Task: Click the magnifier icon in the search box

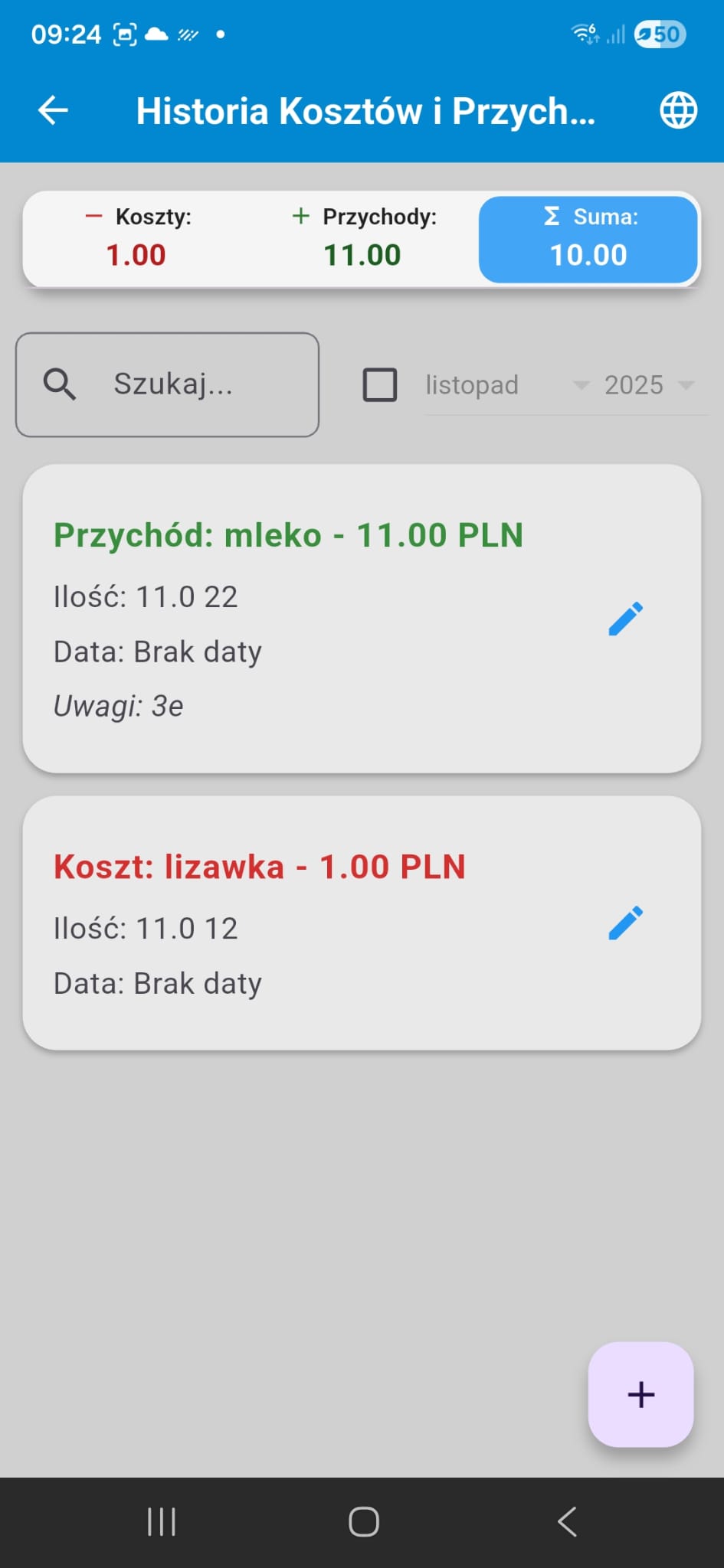Action: pos(60,384)
